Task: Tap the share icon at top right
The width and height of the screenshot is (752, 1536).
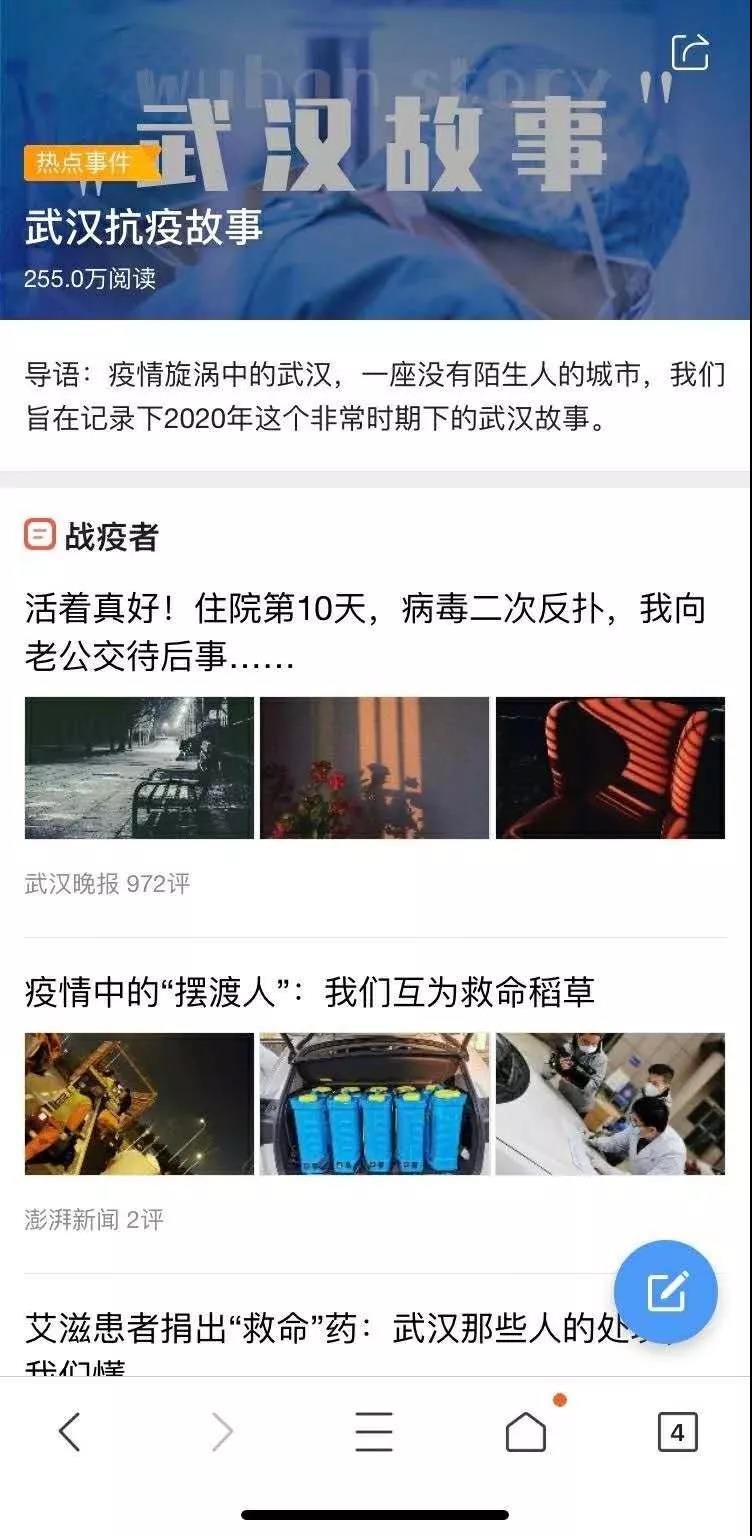Action: pos(690,54)
